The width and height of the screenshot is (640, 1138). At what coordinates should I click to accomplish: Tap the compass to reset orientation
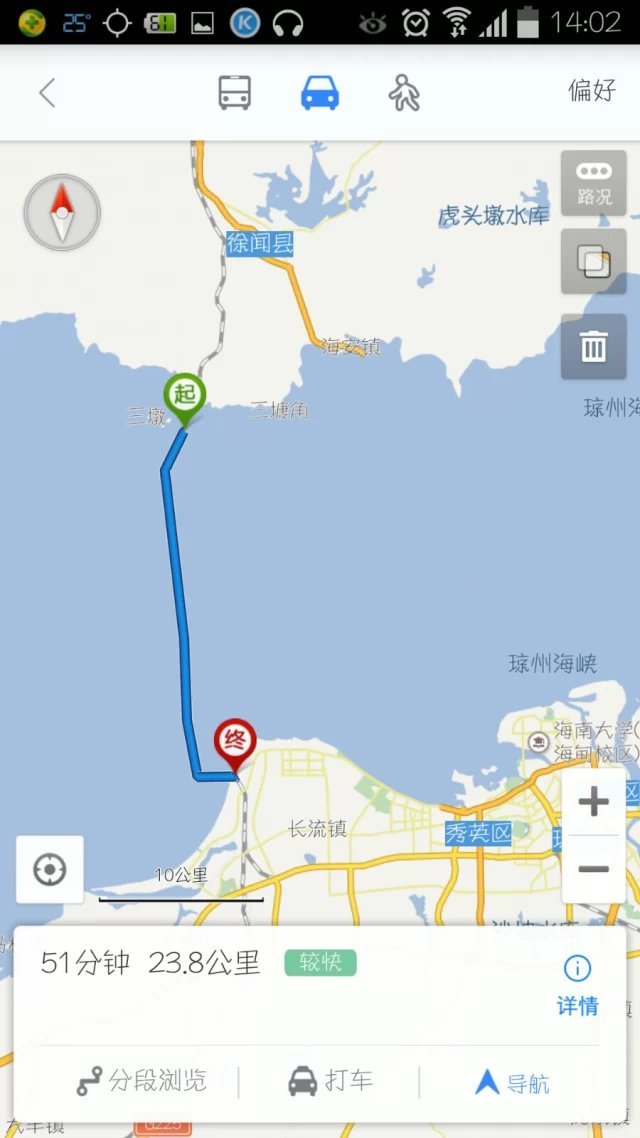(62, 212)
